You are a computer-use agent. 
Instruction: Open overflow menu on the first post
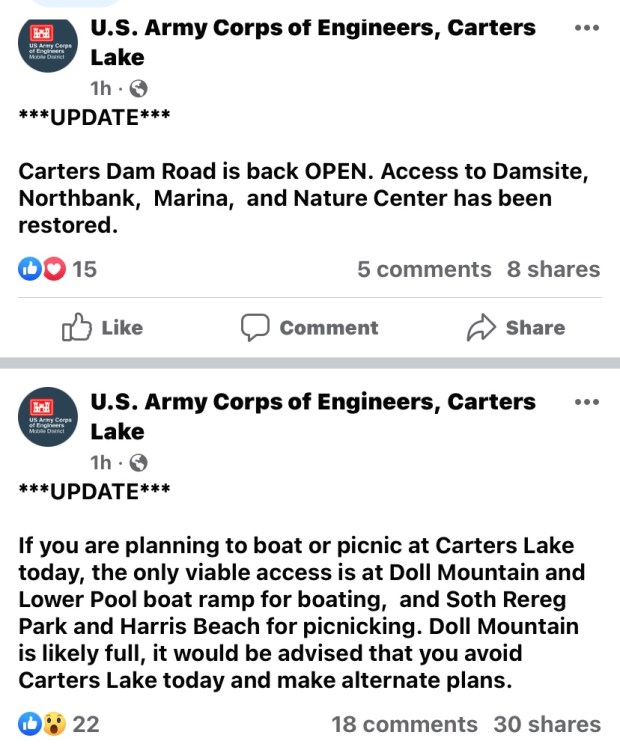(586, 28)
